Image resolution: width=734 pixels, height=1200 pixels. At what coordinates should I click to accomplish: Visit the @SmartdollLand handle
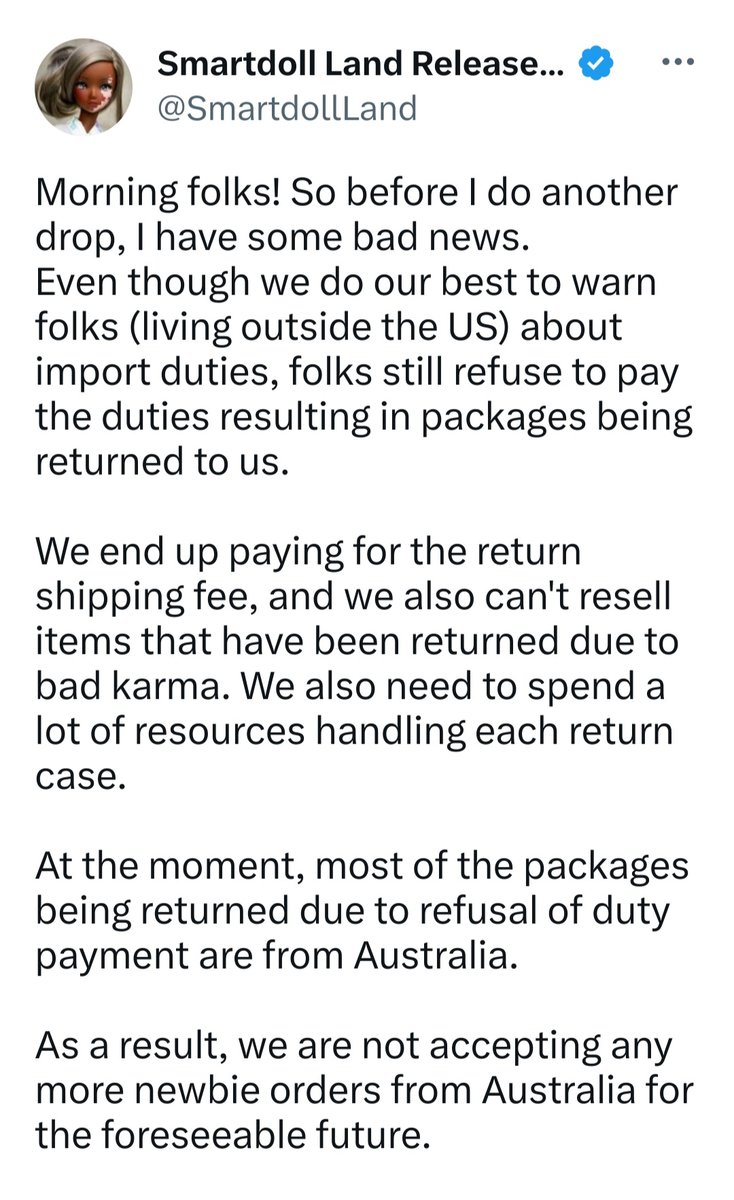click(x=287, y=106)
